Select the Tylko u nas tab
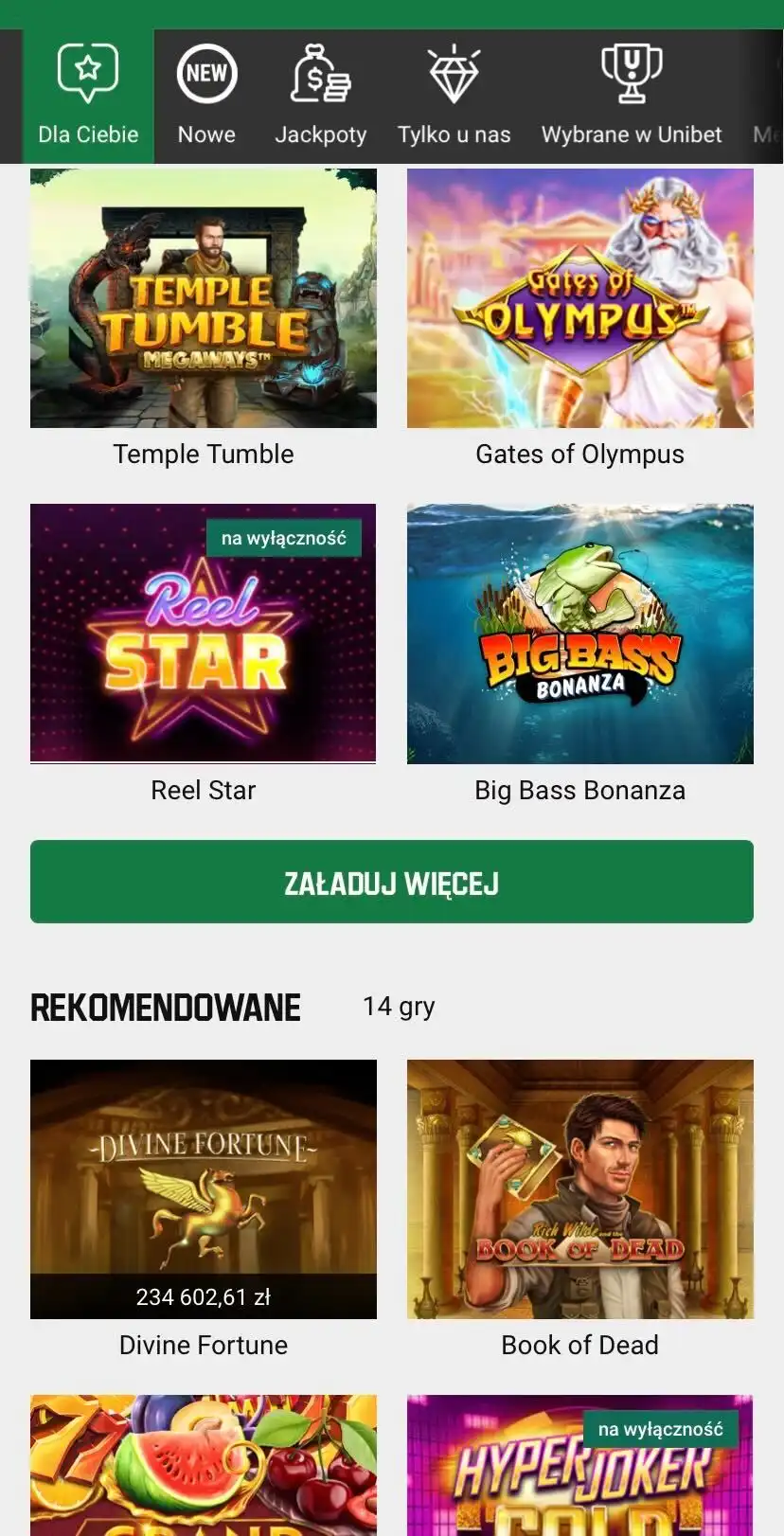 pos(454,97)
